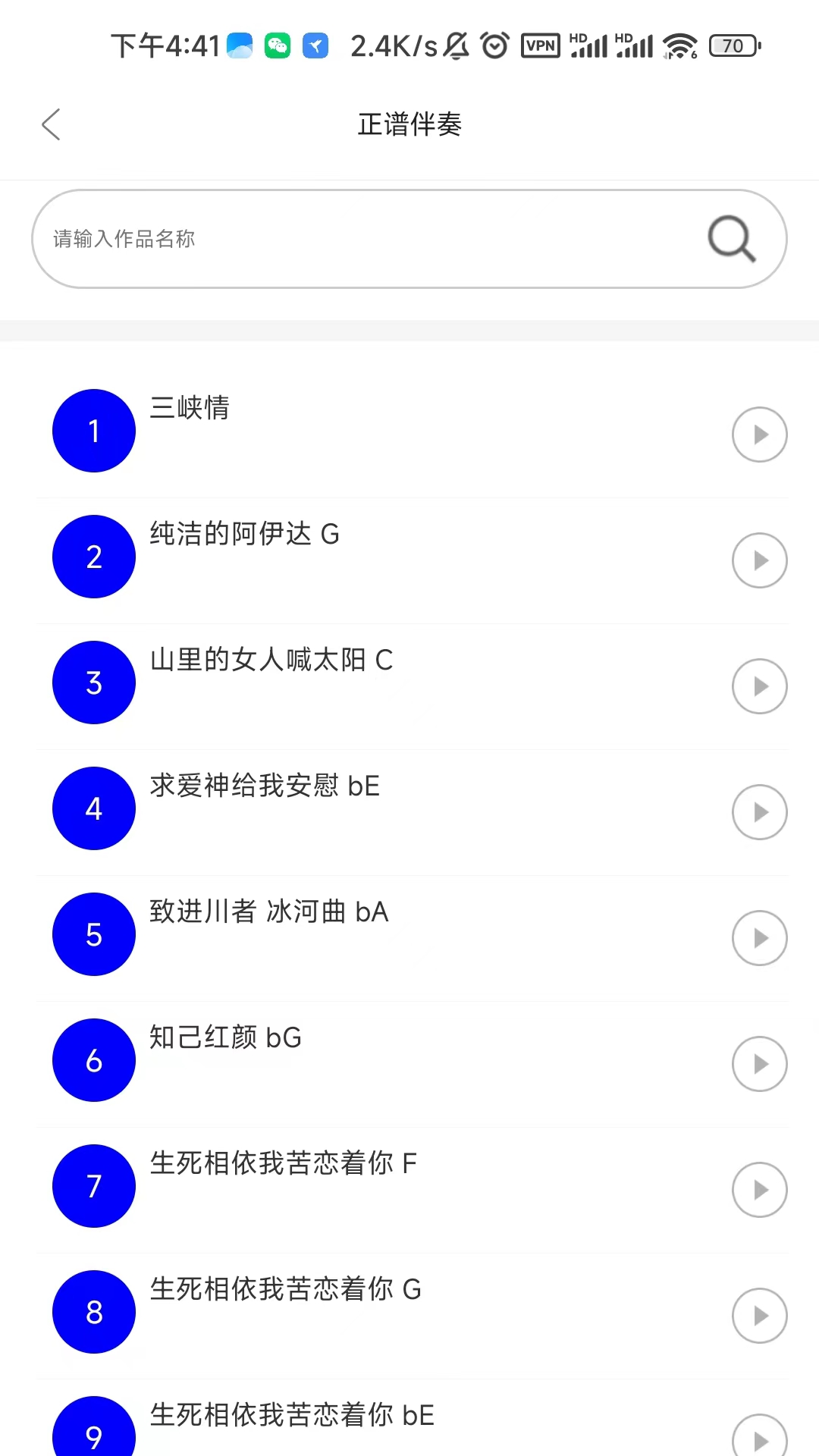Open 生死相依我苦恋着你 G row
819x1456 pixels.
(285, 1290)
